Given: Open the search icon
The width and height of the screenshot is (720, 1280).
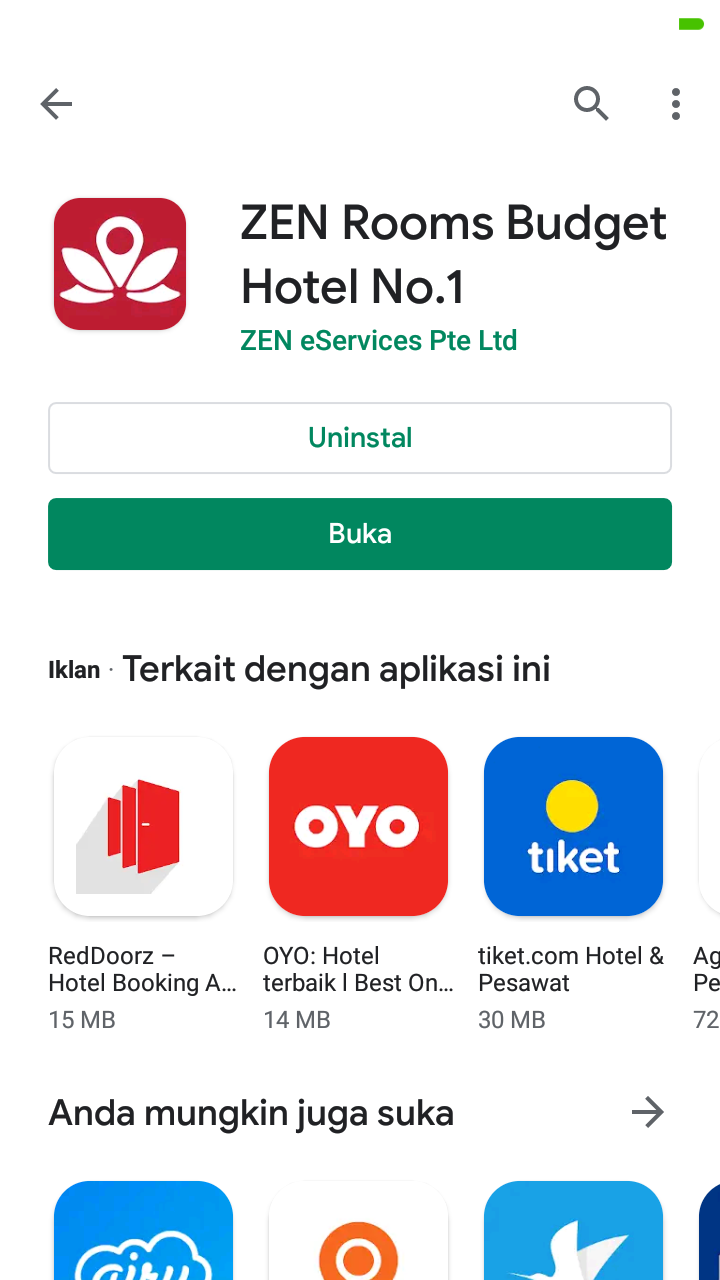Looking at the screenshot, I should coord(591,103).
